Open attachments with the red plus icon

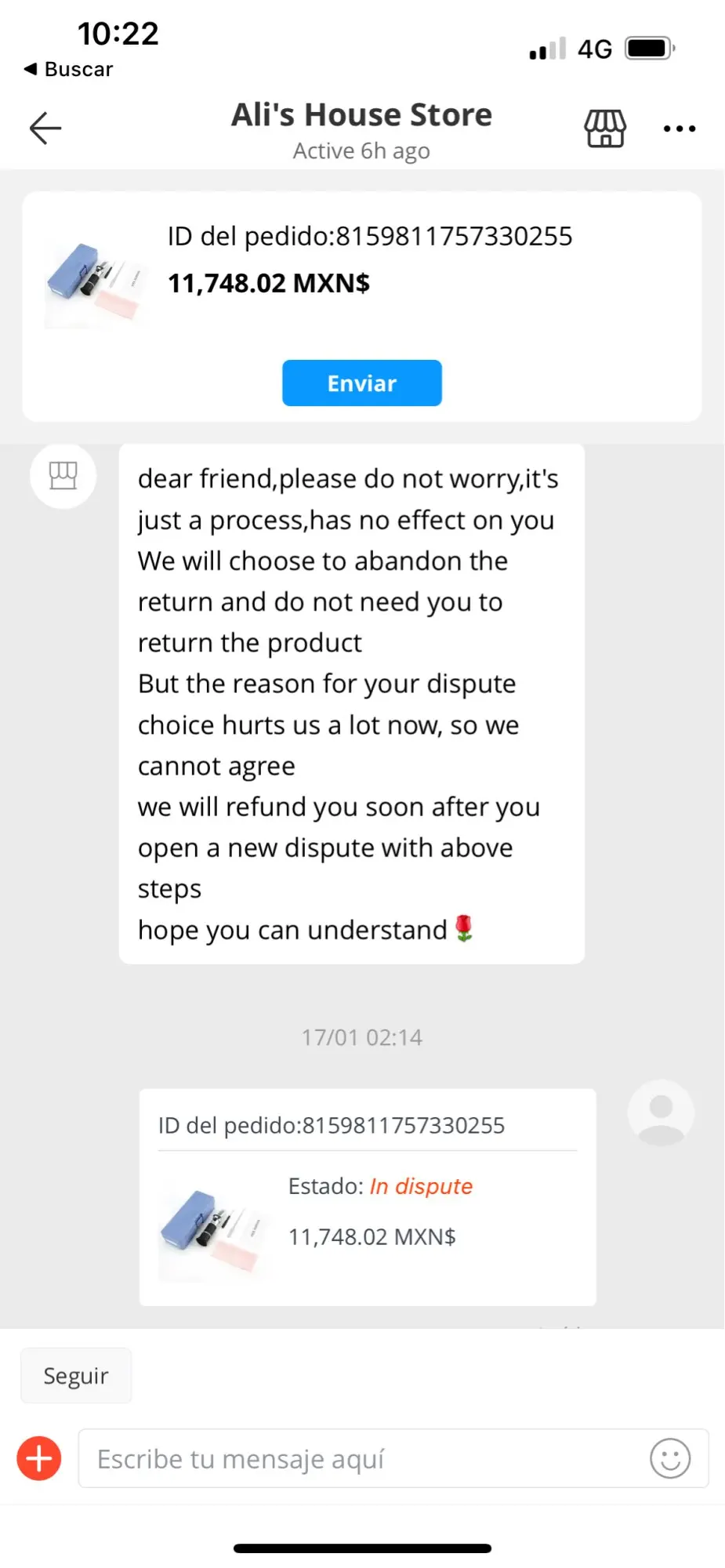(x=39, y=1459)
